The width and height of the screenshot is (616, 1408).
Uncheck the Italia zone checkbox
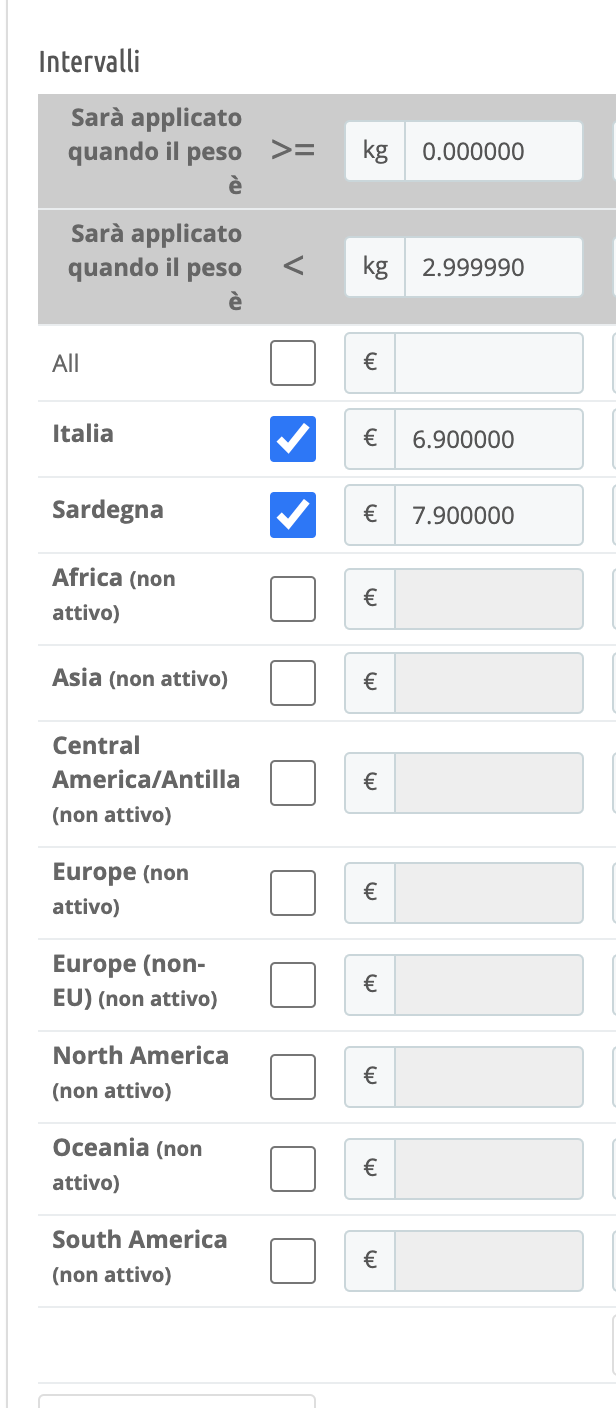click(293, 439)
